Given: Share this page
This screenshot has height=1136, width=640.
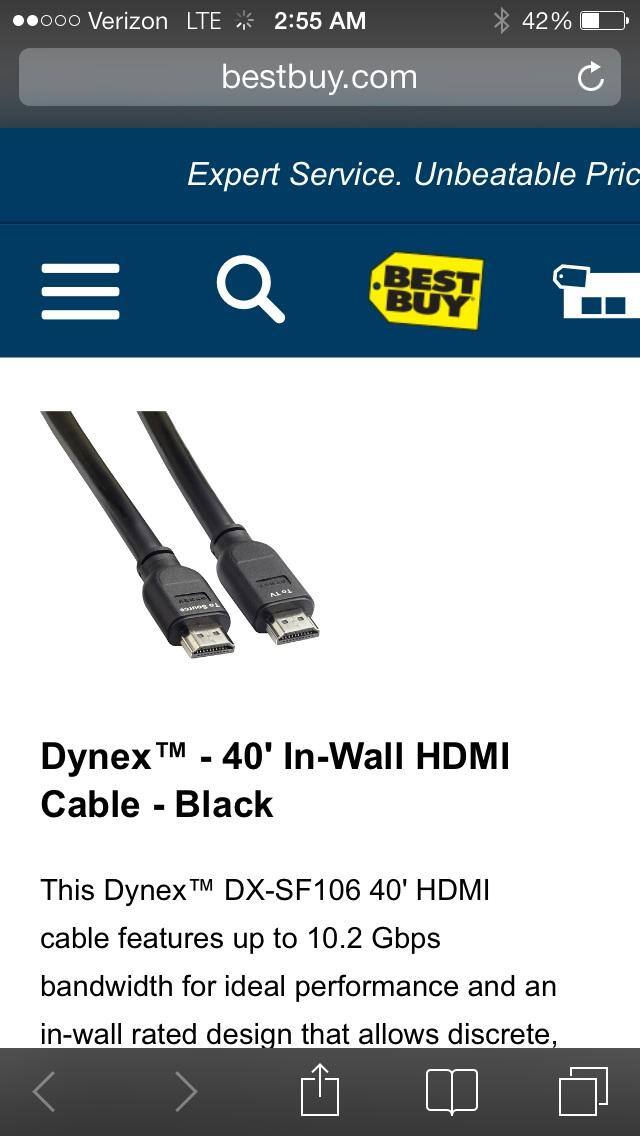Looking at the screenshot, I should [320, 1089].
